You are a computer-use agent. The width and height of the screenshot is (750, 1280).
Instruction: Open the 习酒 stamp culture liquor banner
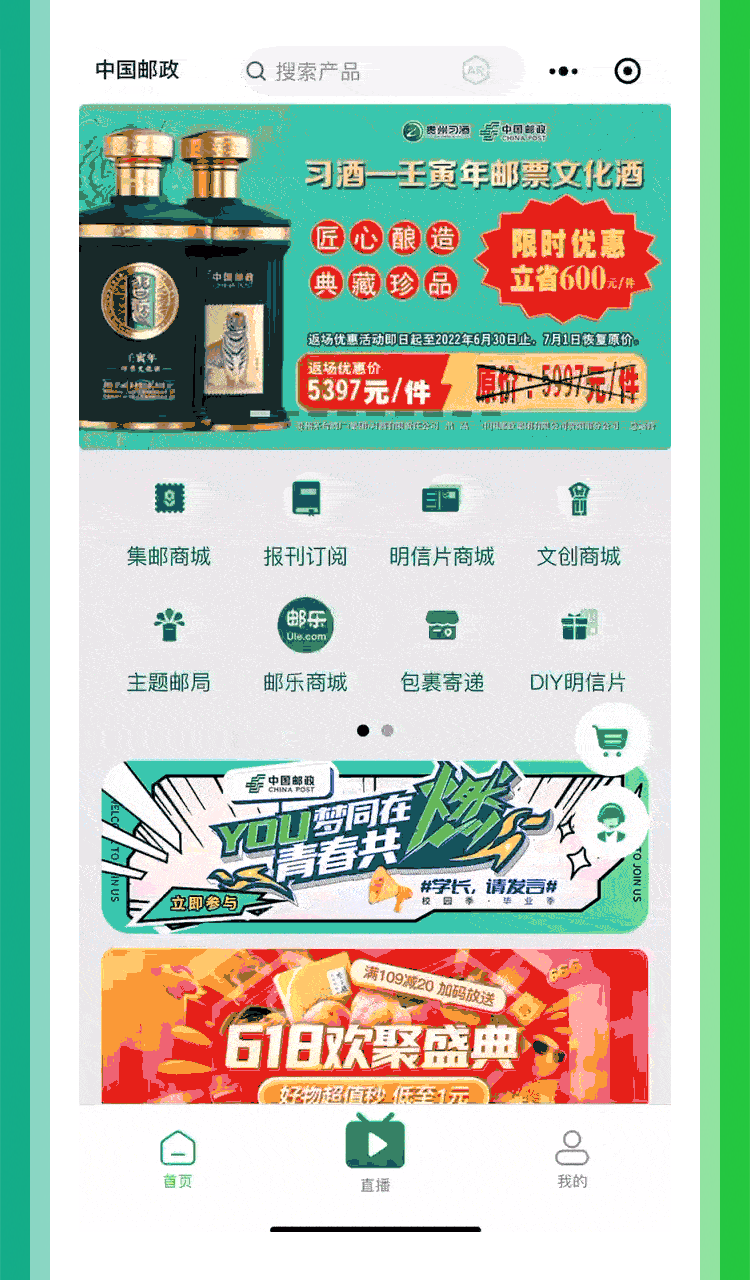pyautogui.click(x=375, y=277)
